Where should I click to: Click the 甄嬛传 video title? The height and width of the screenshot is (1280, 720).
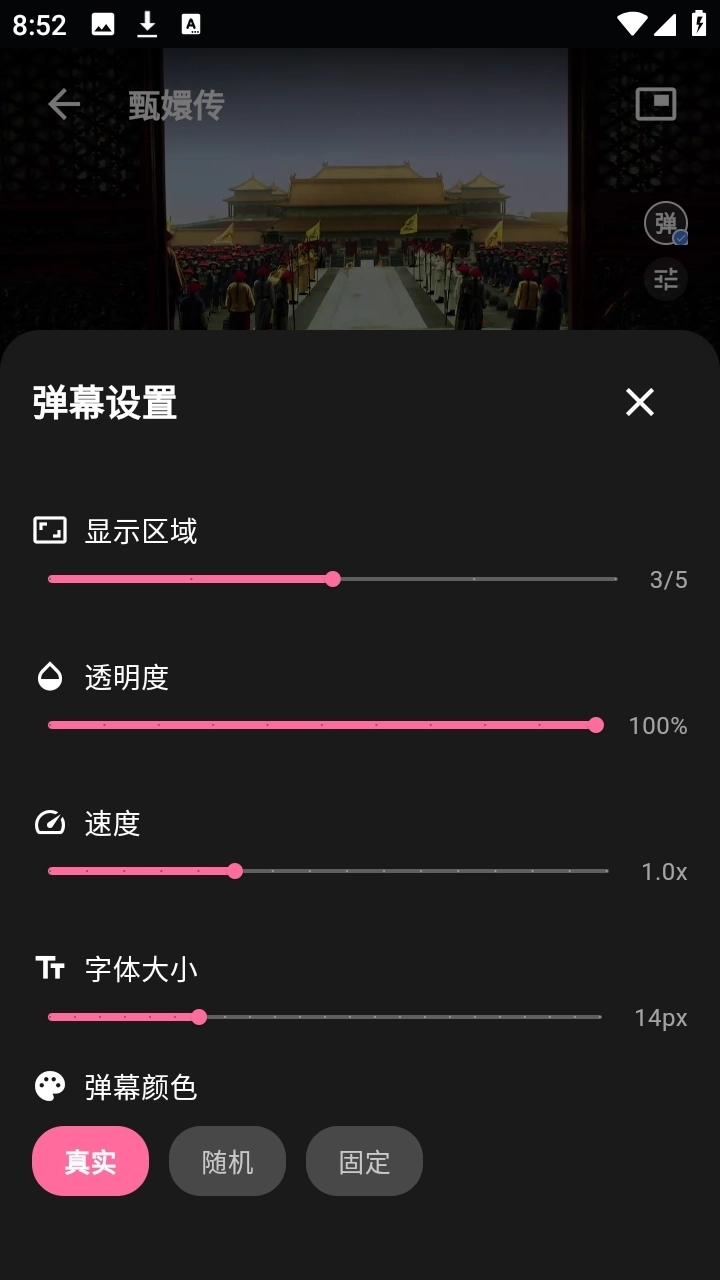(x=175, y=103)
